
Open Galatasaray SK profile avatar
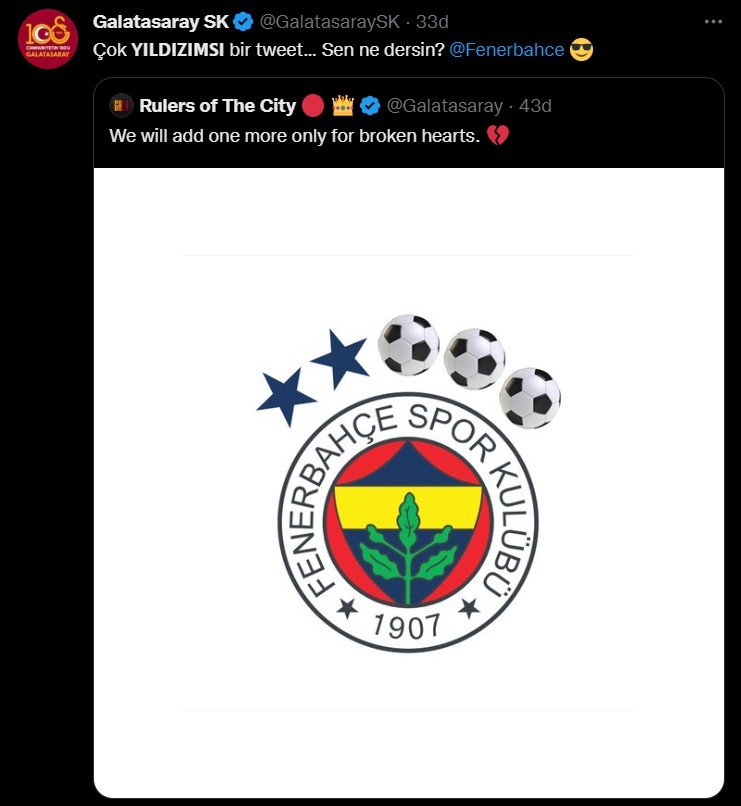point(47,39)
